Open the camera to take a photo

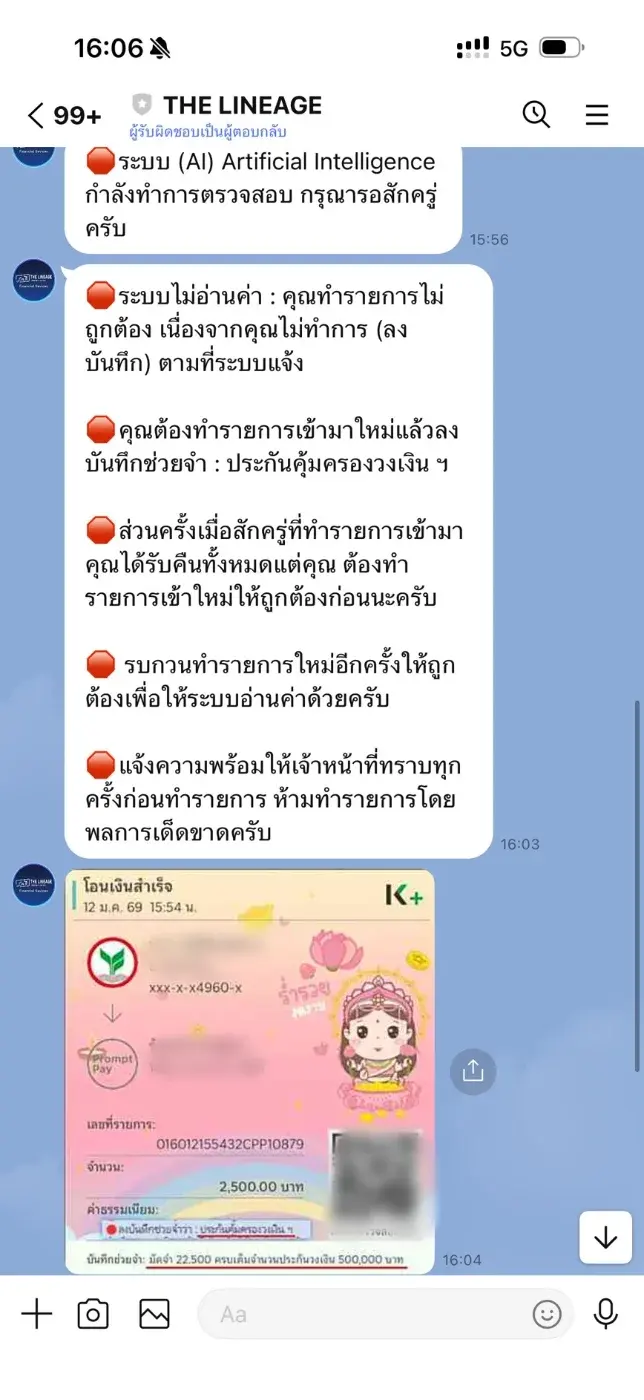tap(94, 1314)
